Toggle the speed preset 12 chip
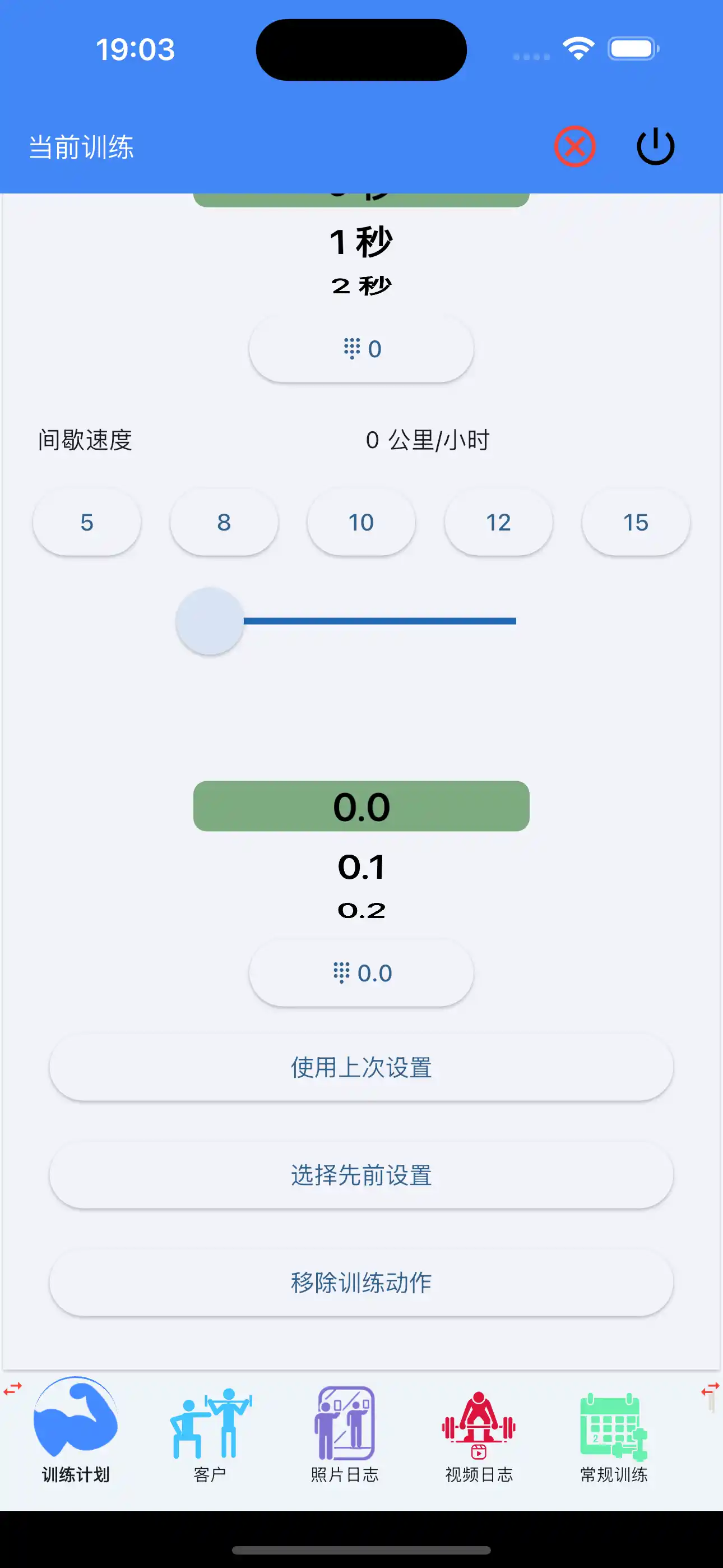This screenshot has height=1568, width=723. click(498, 522)
